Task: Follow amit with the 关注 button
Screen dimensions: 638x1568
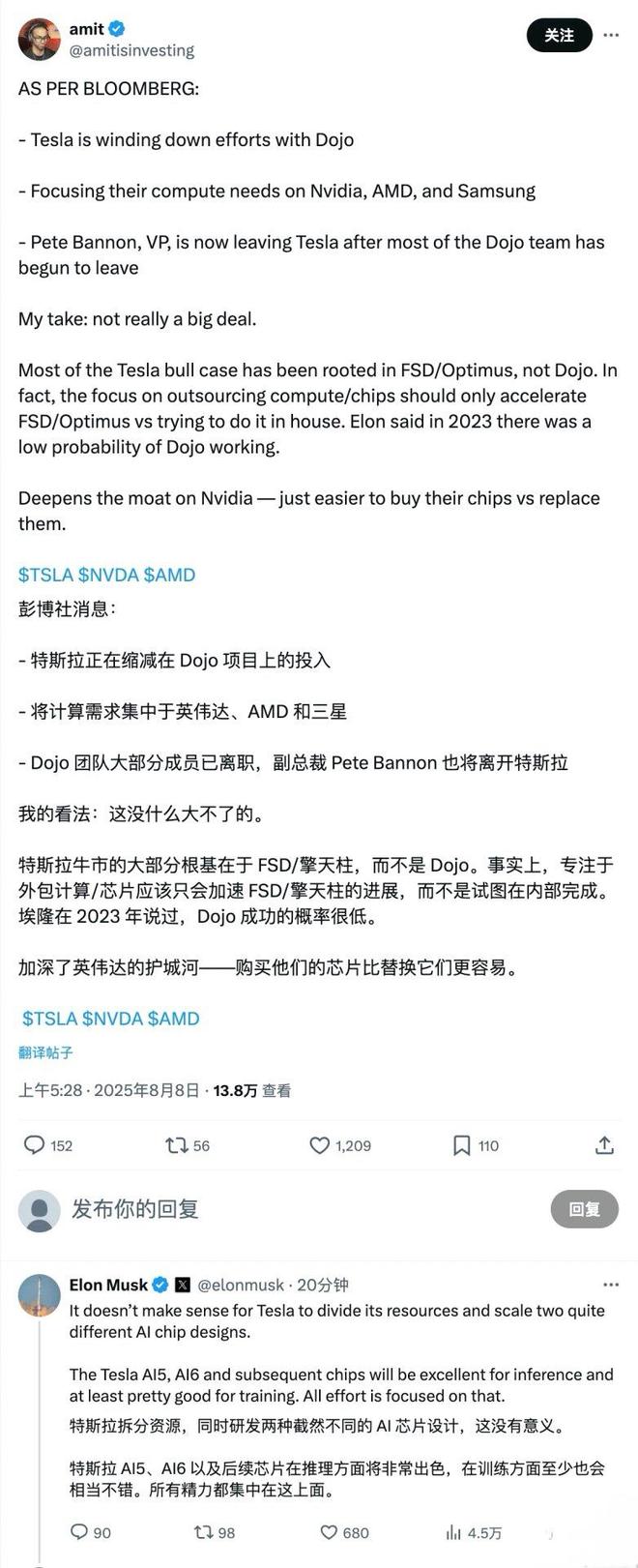Action: pos(559,35)
